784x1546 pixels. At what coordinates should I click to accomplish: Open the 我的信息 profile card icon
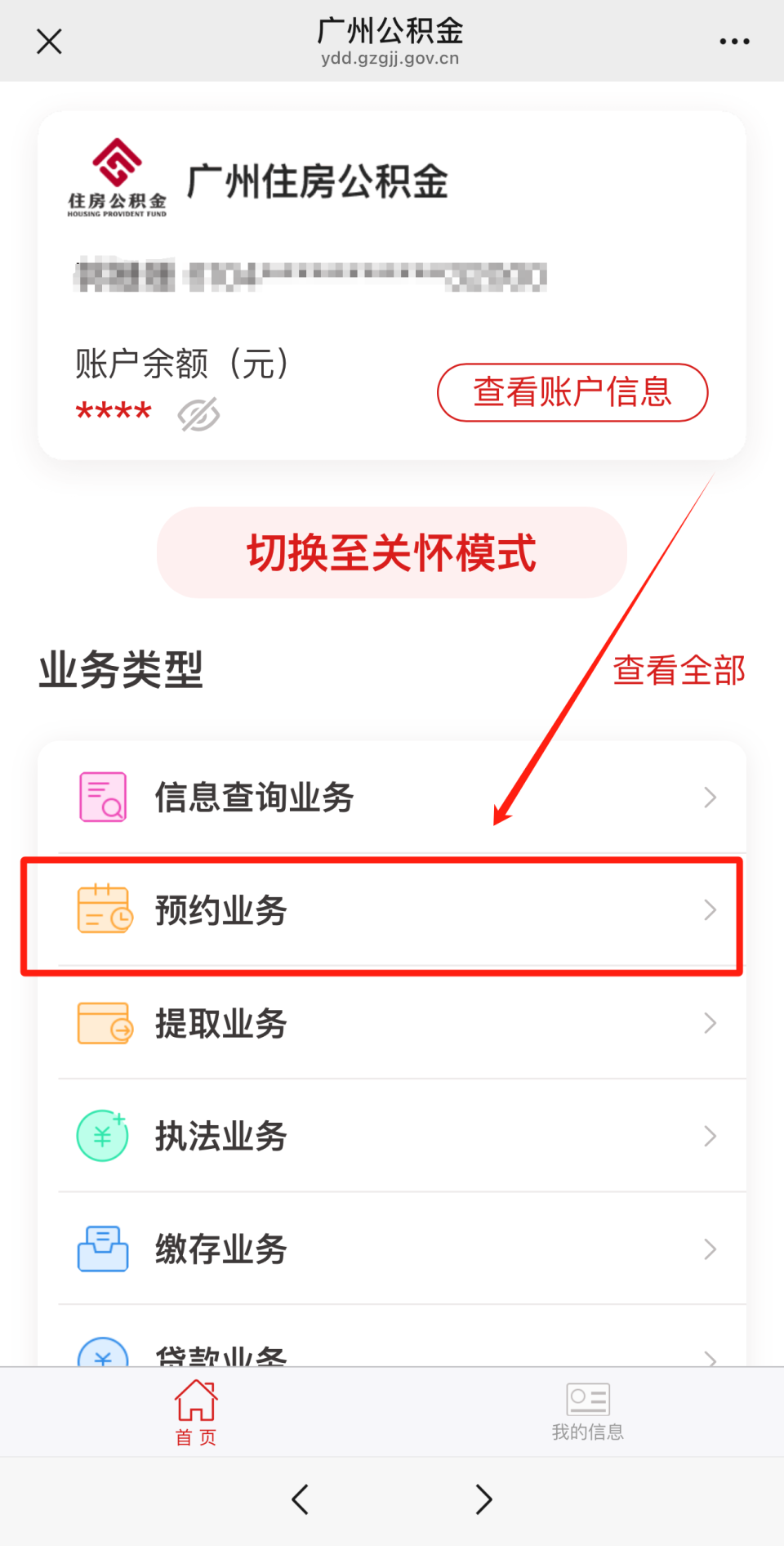pos(588,1399)
